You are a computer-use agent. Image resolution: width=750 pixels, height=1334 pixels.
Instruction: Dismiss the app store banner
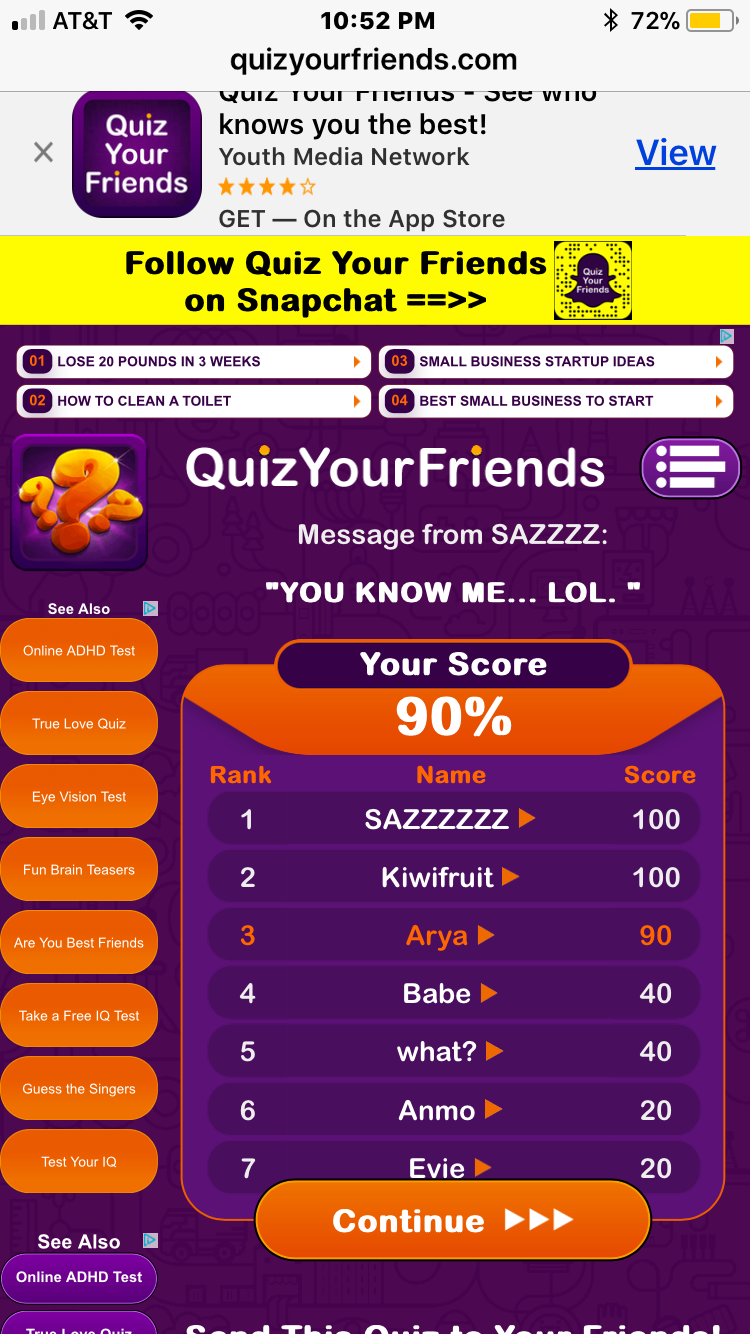coord(43,153)
